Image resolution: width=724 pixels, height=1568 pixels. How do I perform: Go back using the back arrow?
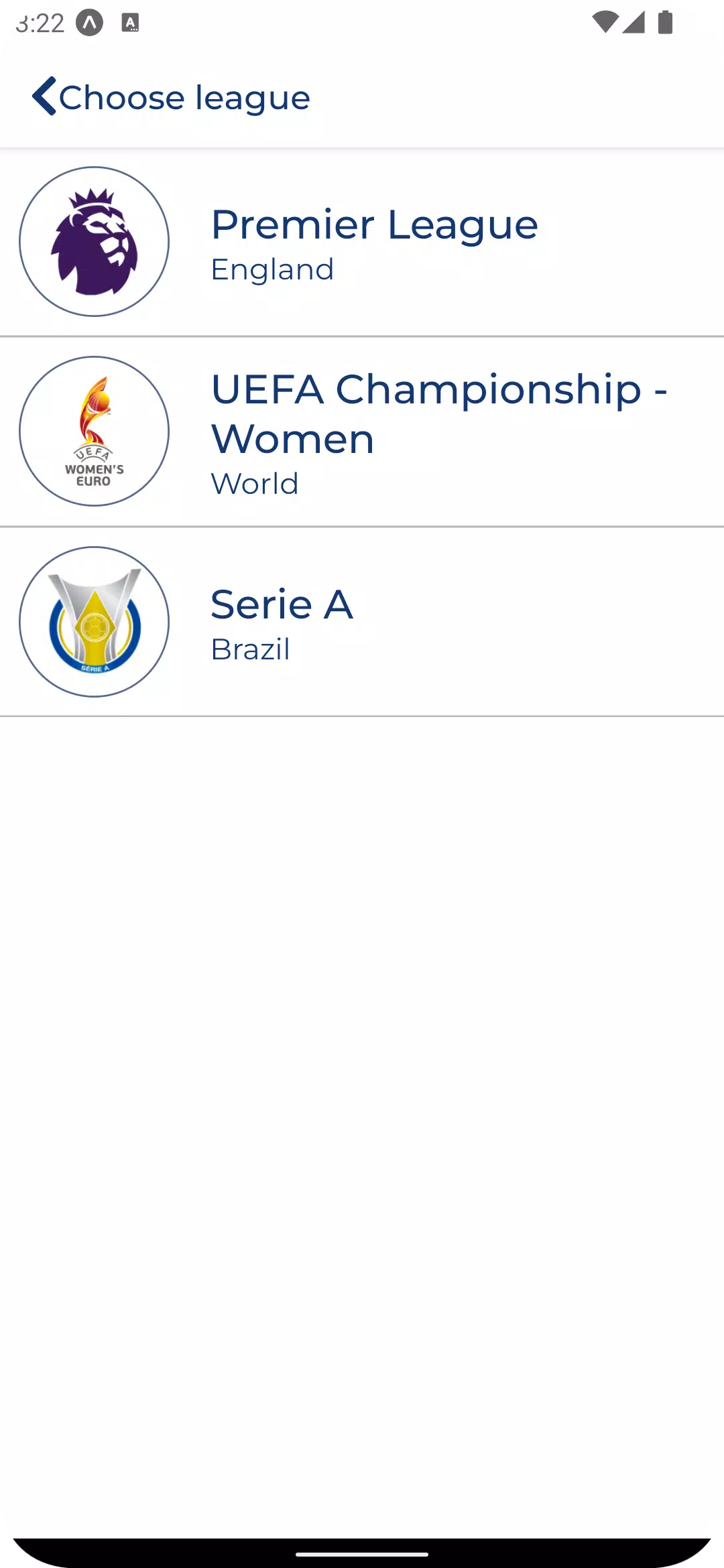(x=44, y=96)
